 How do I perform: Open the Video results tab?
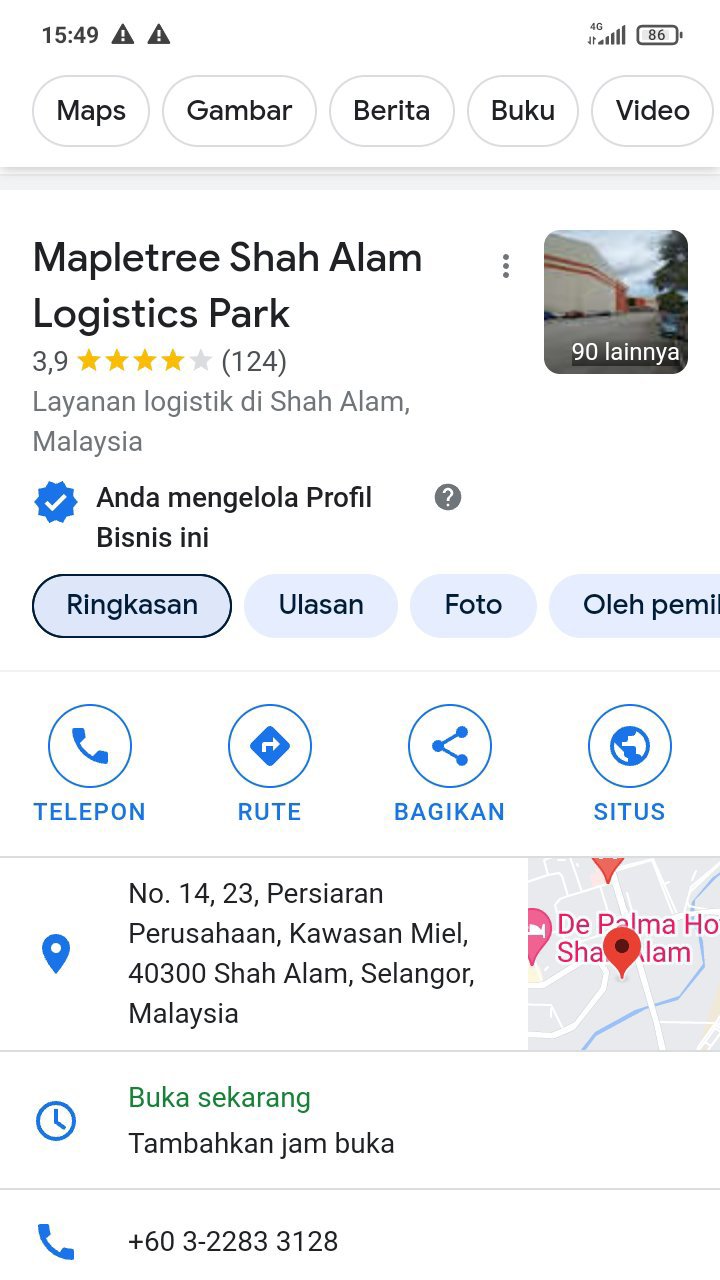pyautogui.click(x=653, y=111)
